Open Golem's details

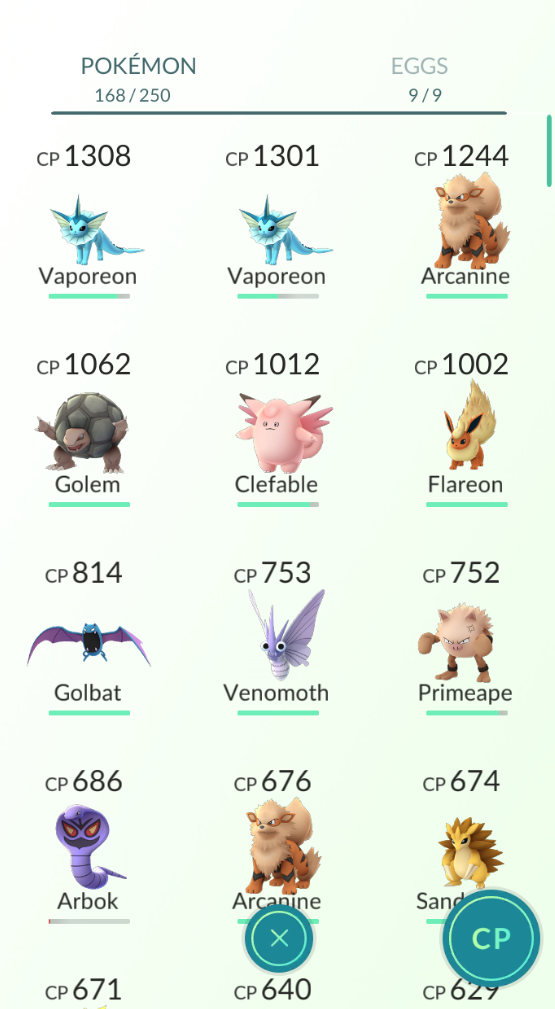[89, 430]
